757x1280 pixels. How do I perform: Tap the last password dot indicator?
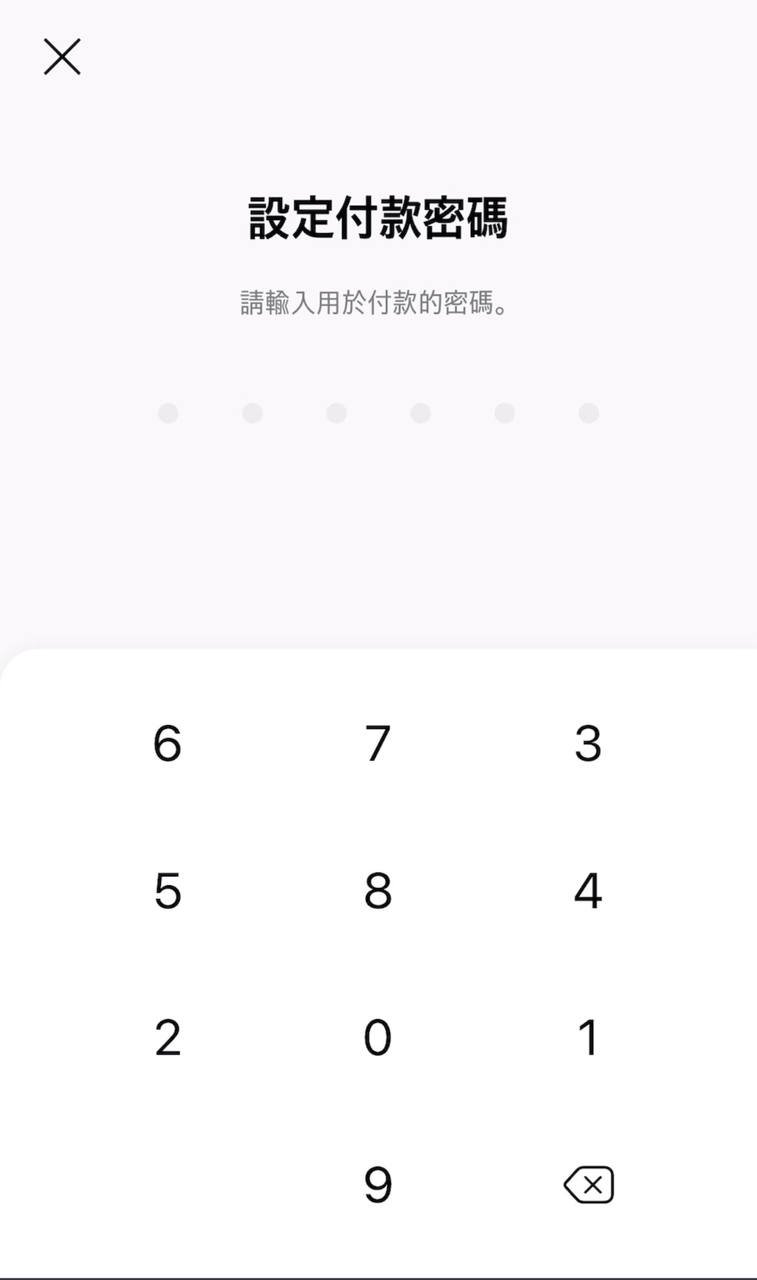[x=586, y=412]
